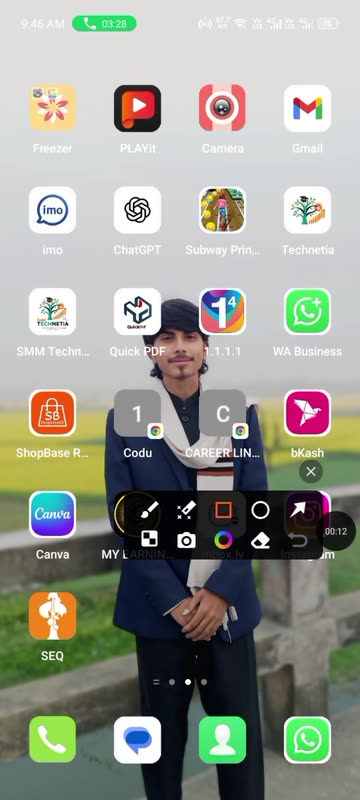The height and width of the screenshot is (800, 360).
Task: Open the Phone dialer in the dock
Action: point(53,740)
